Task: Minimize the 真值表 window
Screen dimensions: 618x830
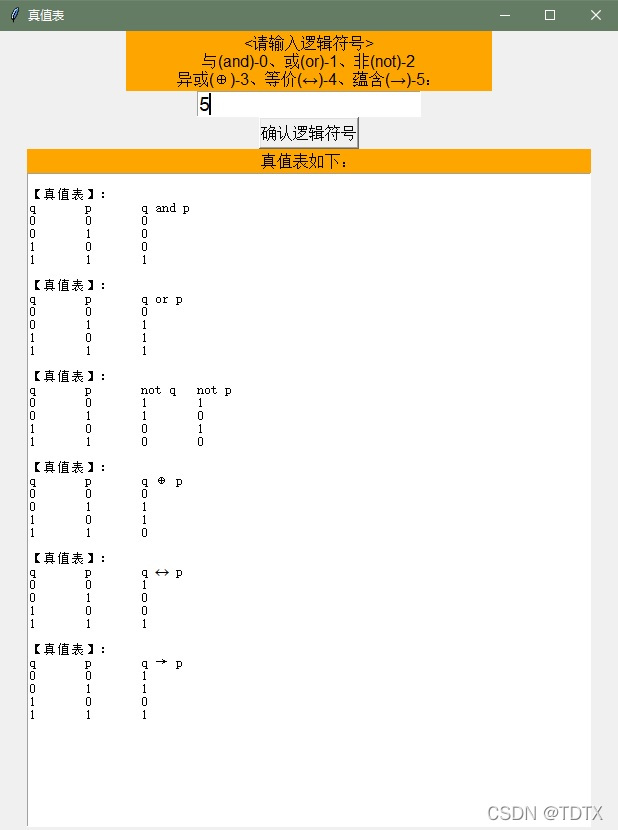Action: (505, 15)
